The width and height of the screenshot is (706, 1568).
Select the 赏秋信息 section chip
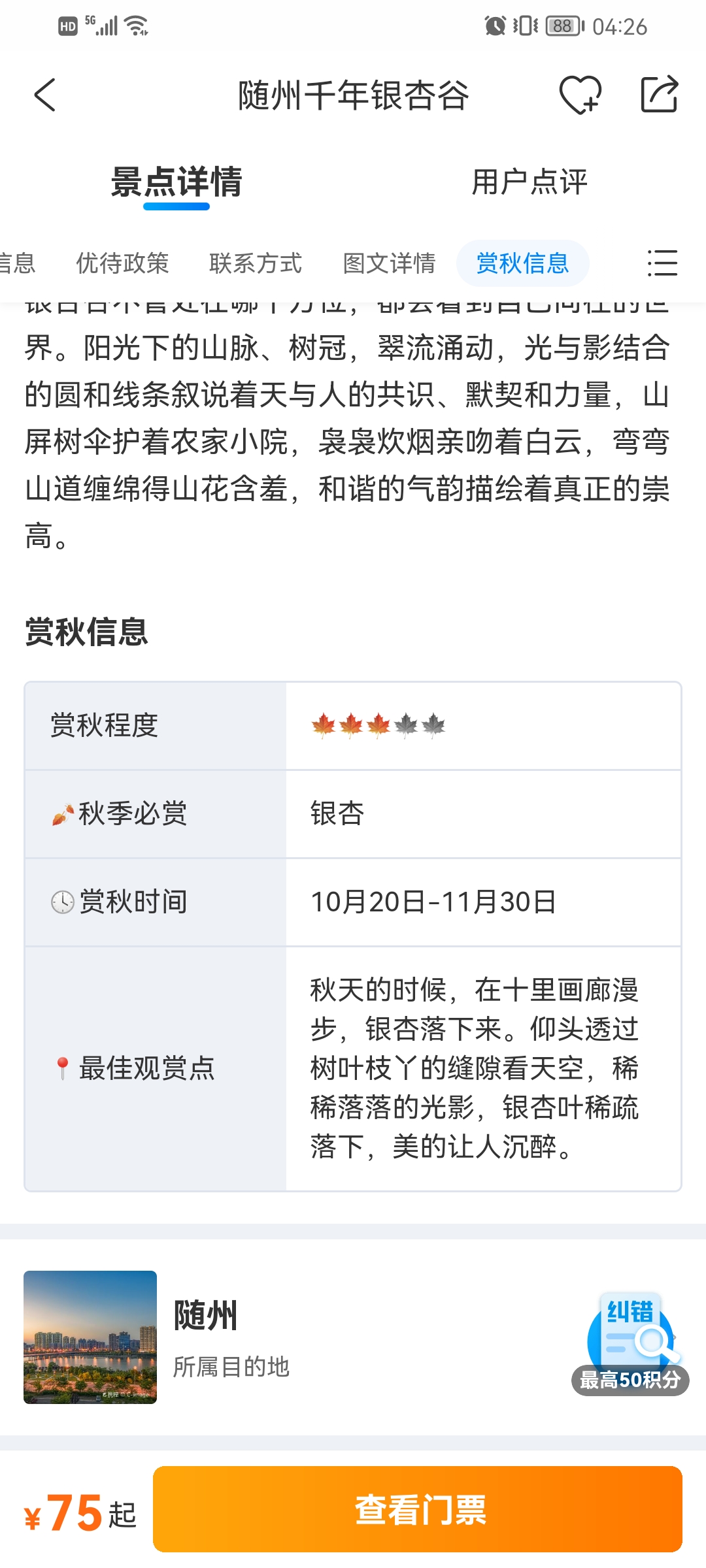point(523,263)
